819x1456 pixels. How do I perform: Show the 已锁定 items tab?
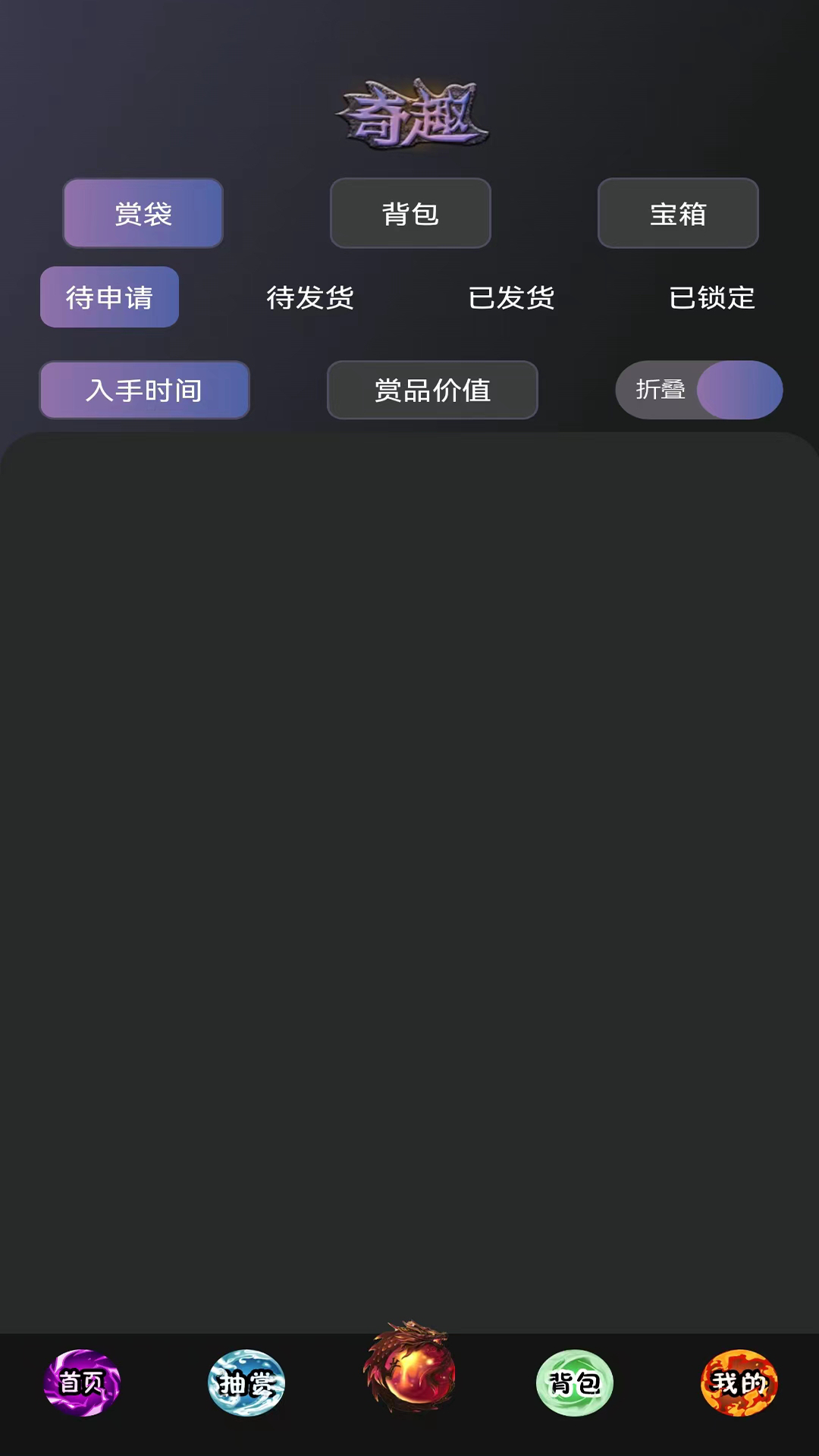[711, 297]
